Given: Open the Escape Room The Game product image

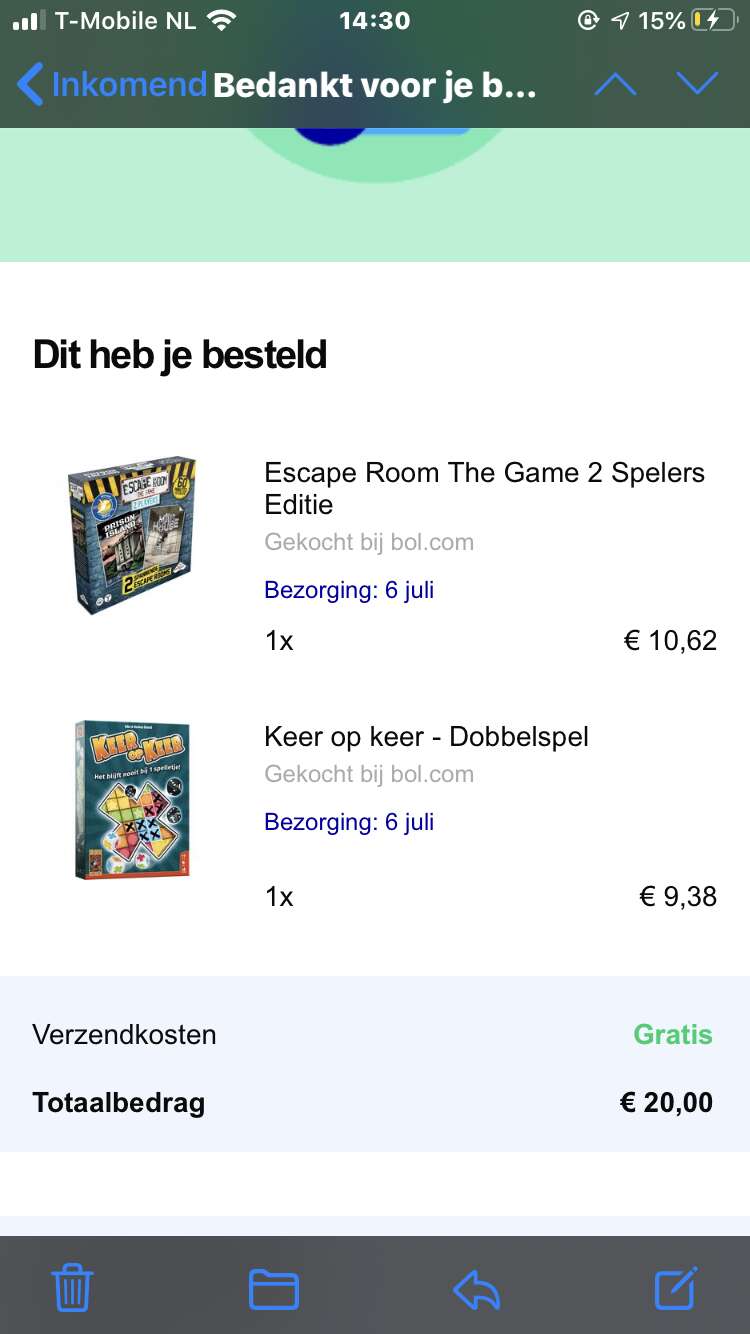Looking at the screenshot, I should pyautogui.click(x=132, y=535).
